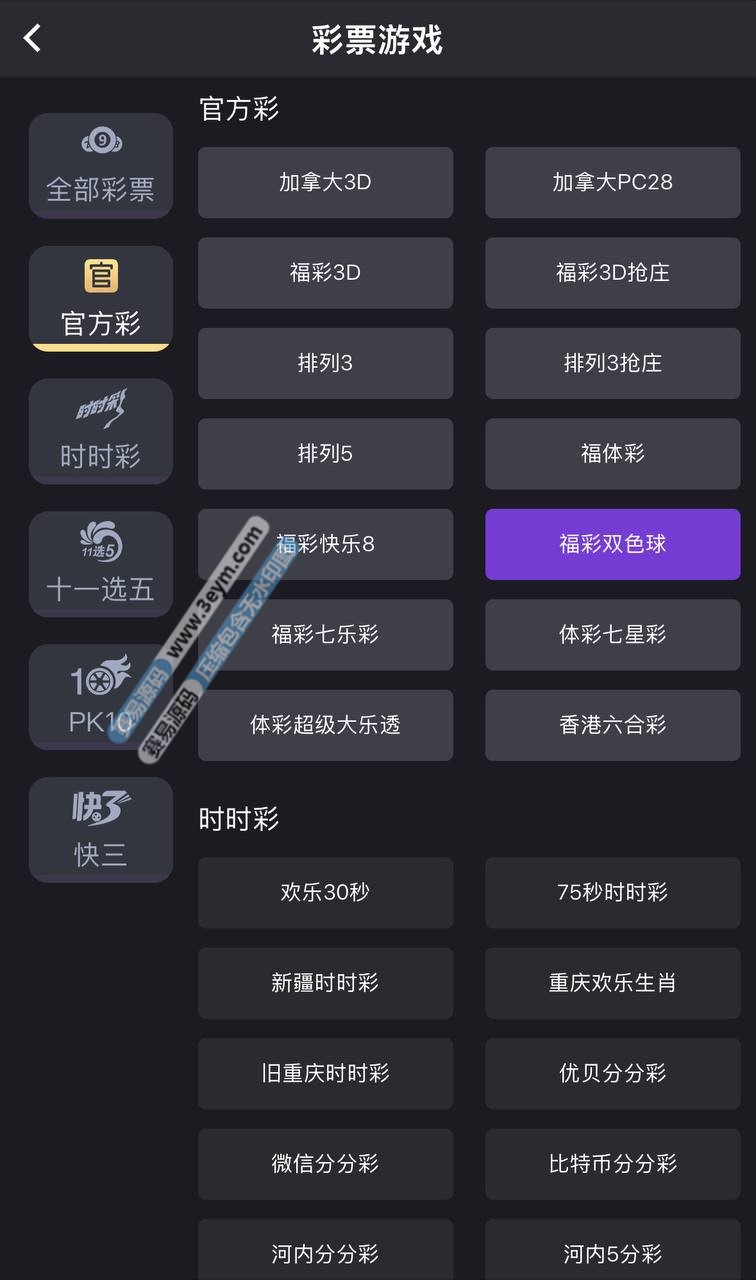
Task: Open 75秒时时彩
Action: click(x=613, y=892)
